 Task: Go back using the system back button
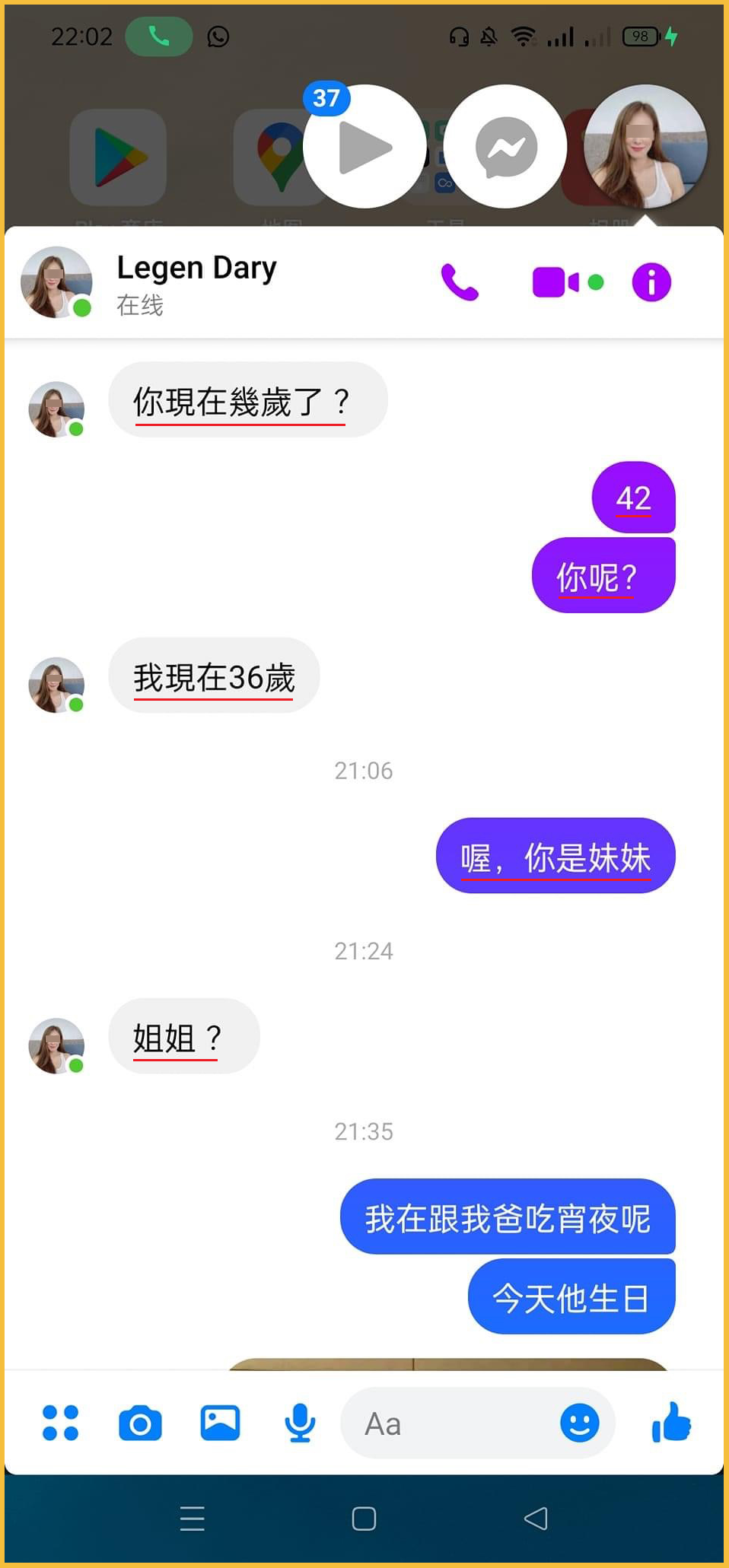click(536, 1519)
